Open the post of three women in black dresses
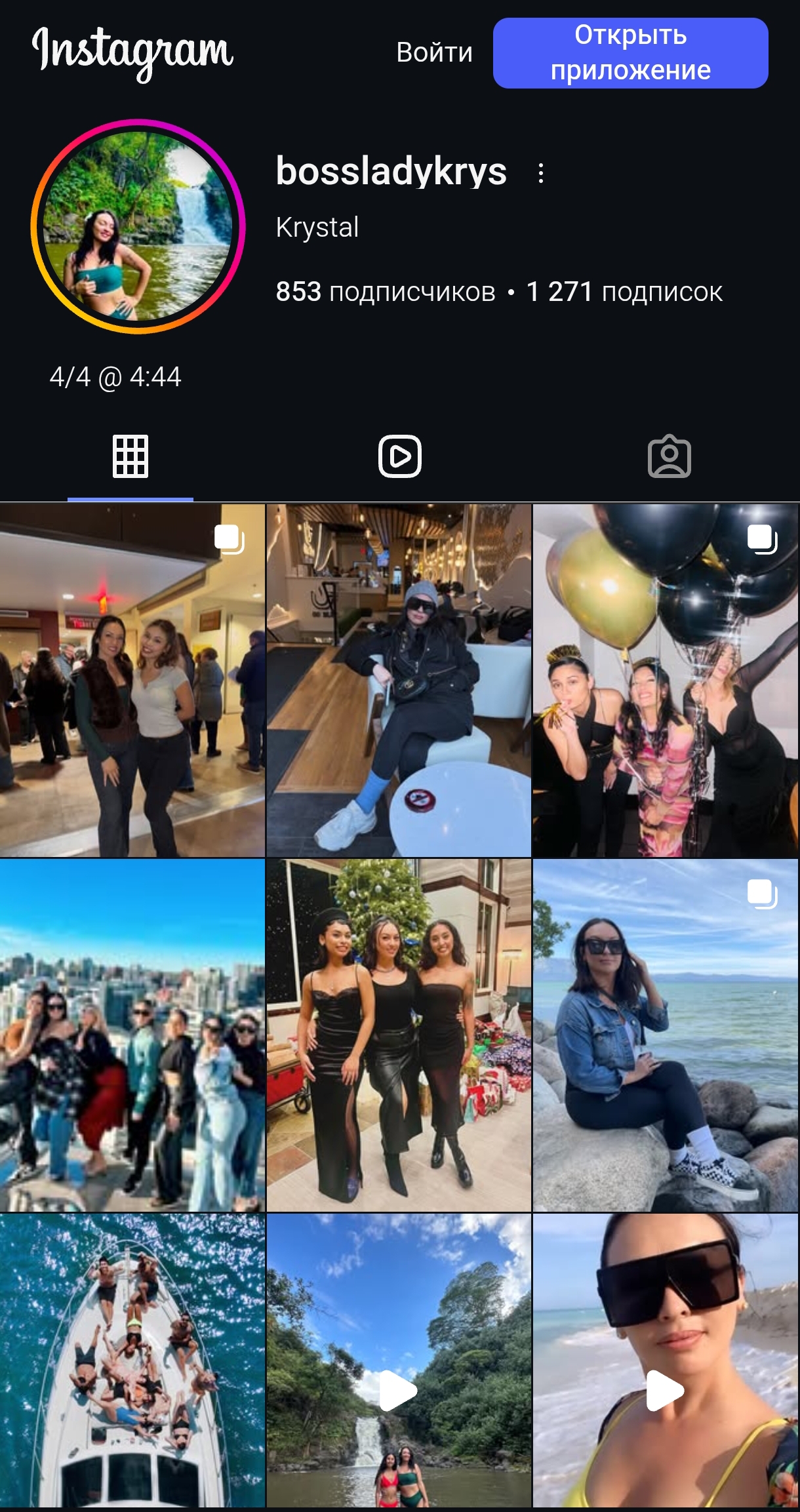 [x=399, y=1035]
